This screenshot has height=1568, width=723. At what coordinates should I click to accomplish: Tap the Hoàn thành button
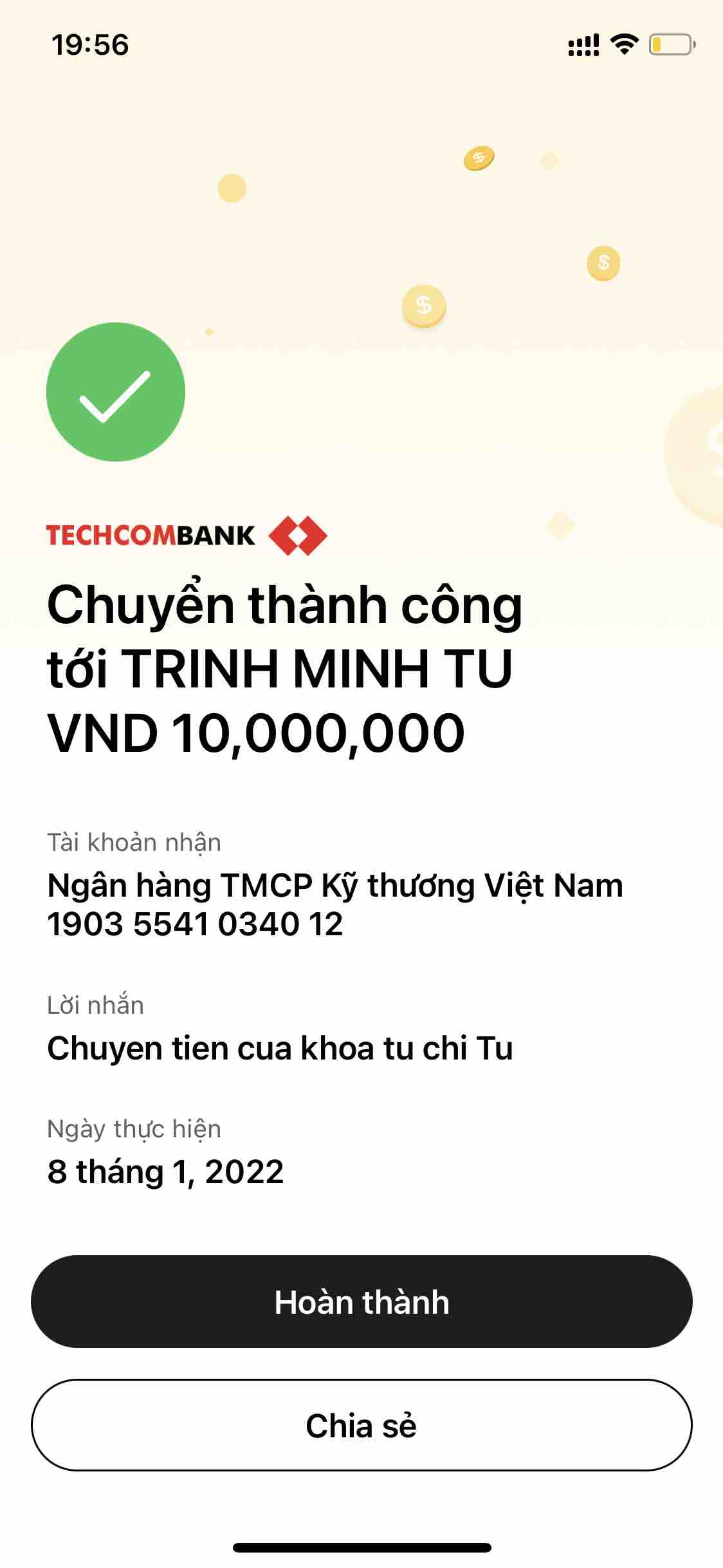361,1302
